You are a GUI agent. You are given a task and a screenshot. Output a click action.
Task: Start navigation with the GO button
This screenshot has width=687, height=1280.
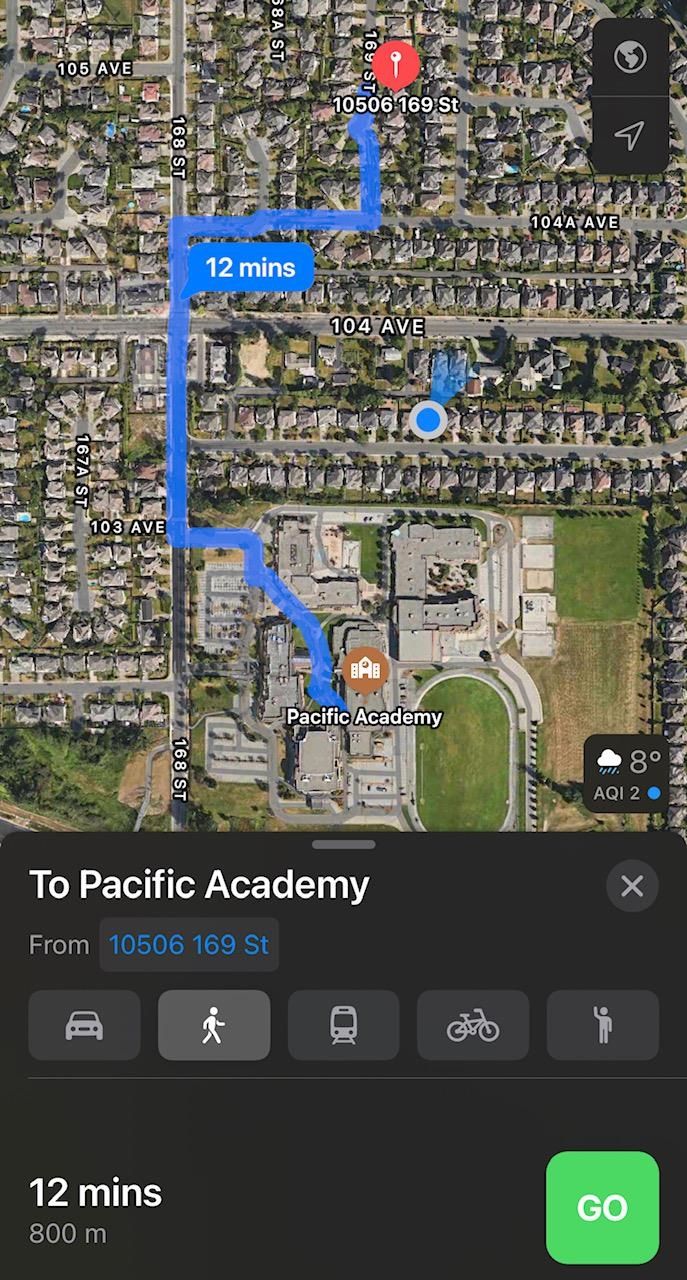602,1208
